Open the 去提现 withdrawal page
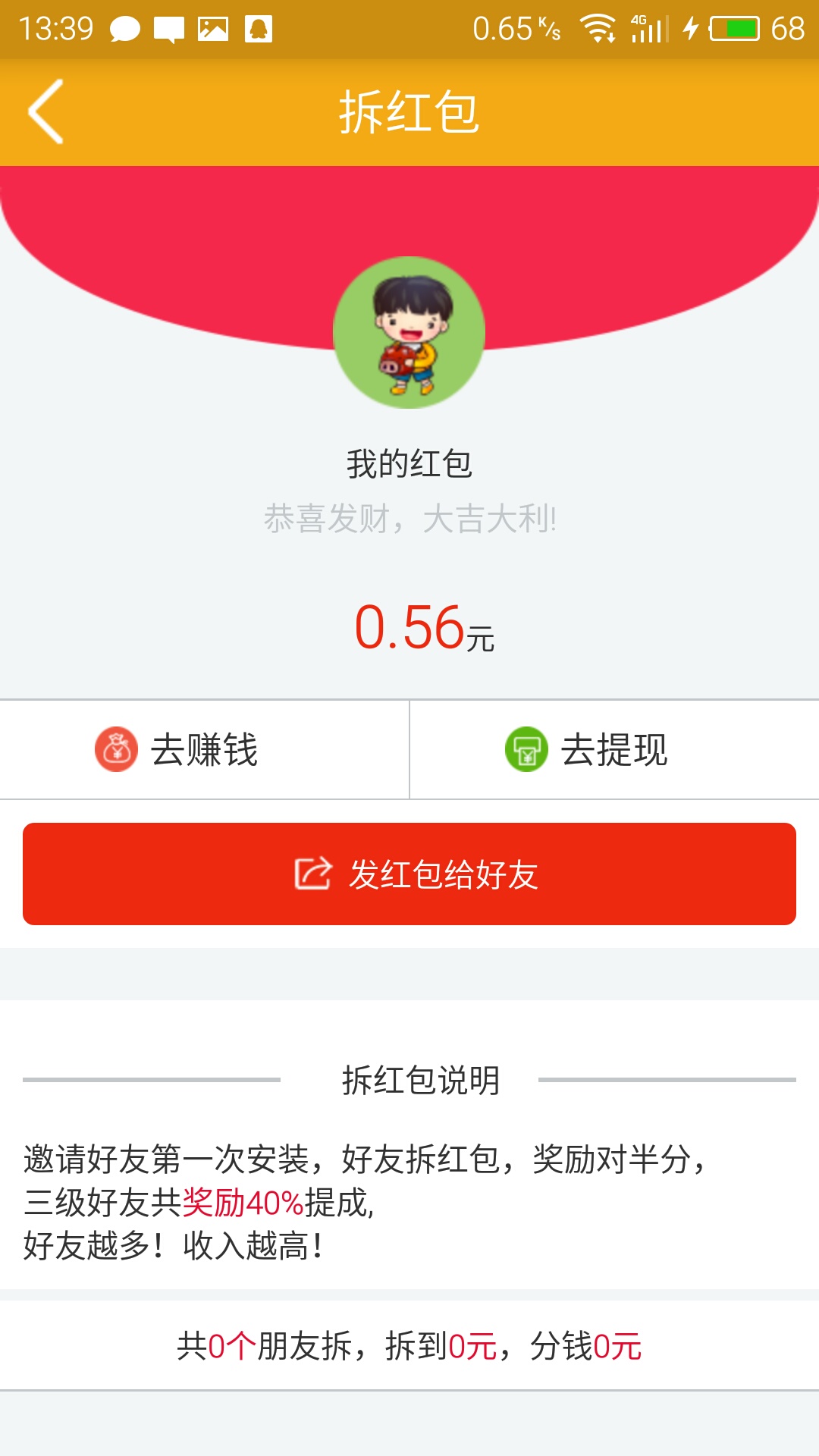819x1456 pixels. (x=614, y=749)
